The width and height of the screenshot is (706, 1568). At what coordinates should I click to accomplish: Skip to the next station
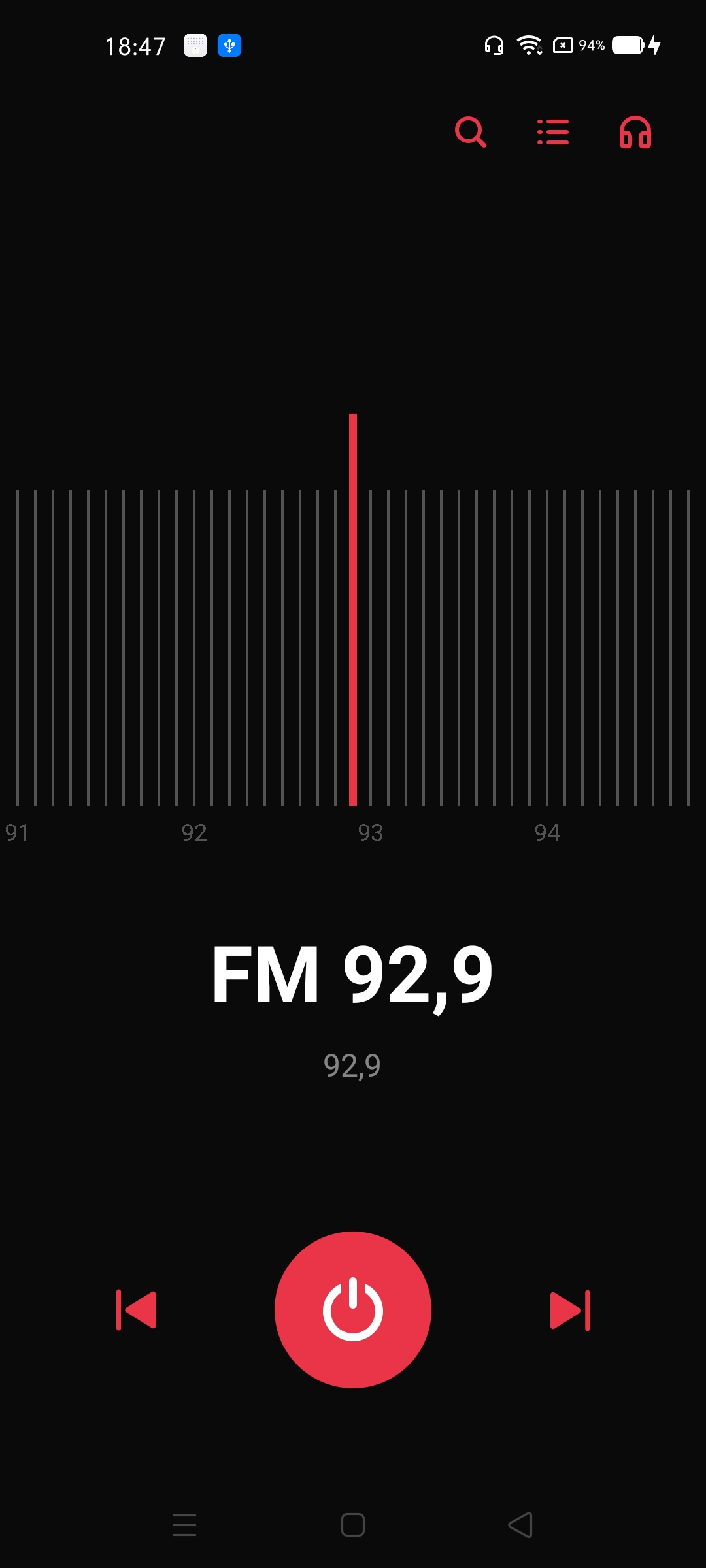pos(570,1310)
